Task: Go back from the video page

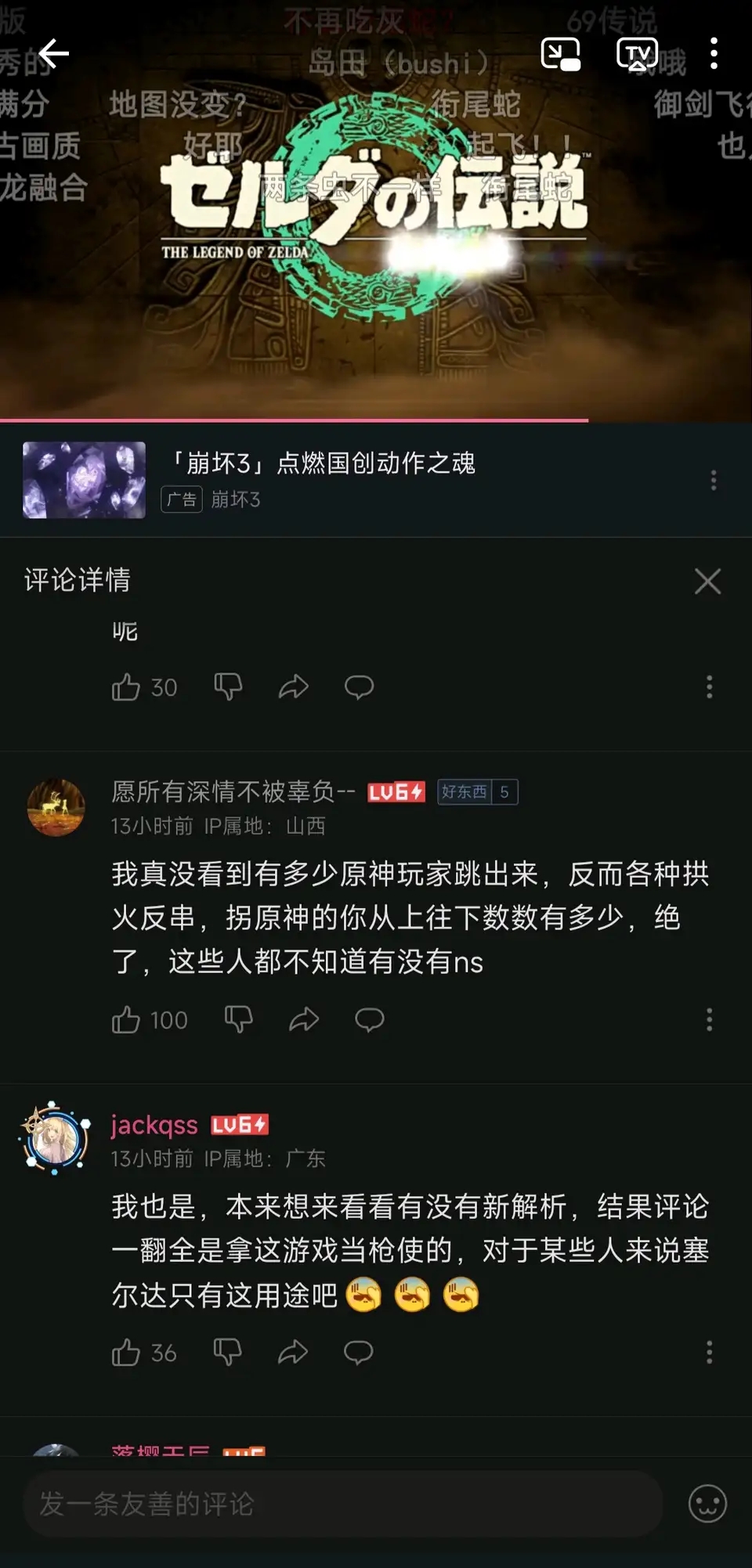Action: point(53,54)
